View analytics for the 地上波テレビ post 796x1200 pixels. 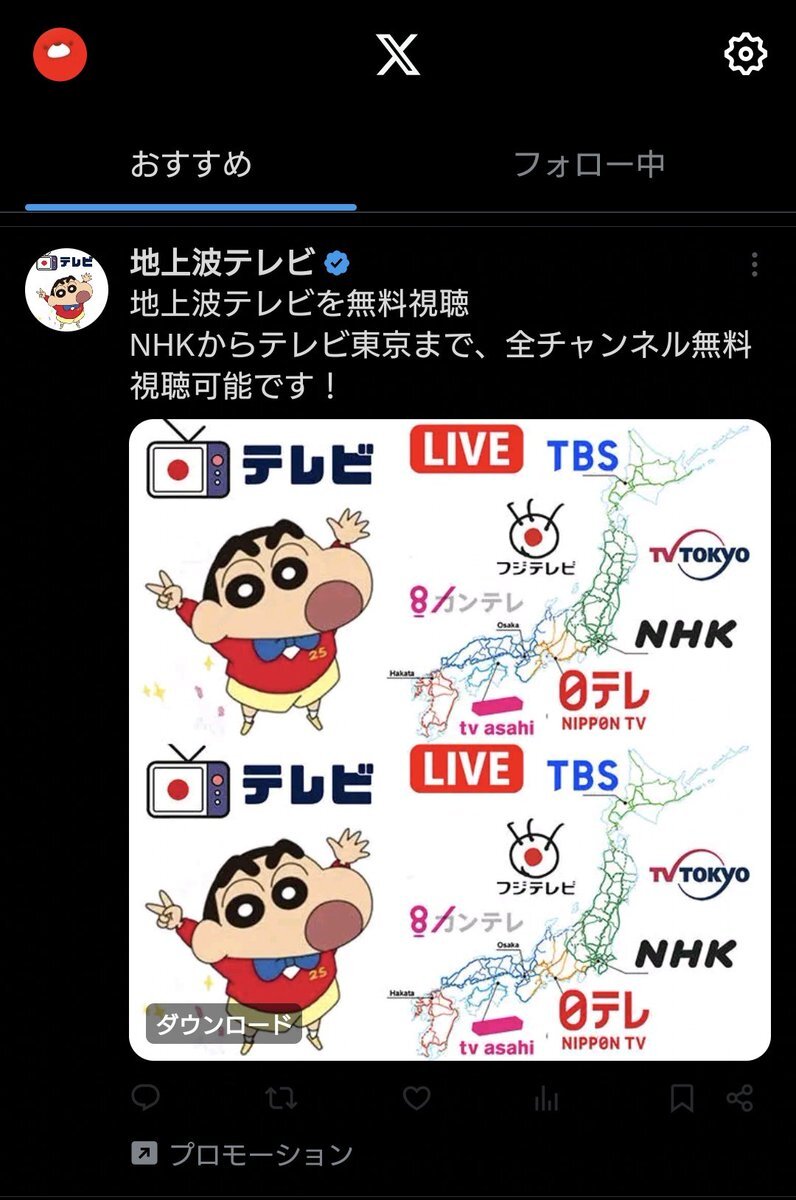[546, 1098]
